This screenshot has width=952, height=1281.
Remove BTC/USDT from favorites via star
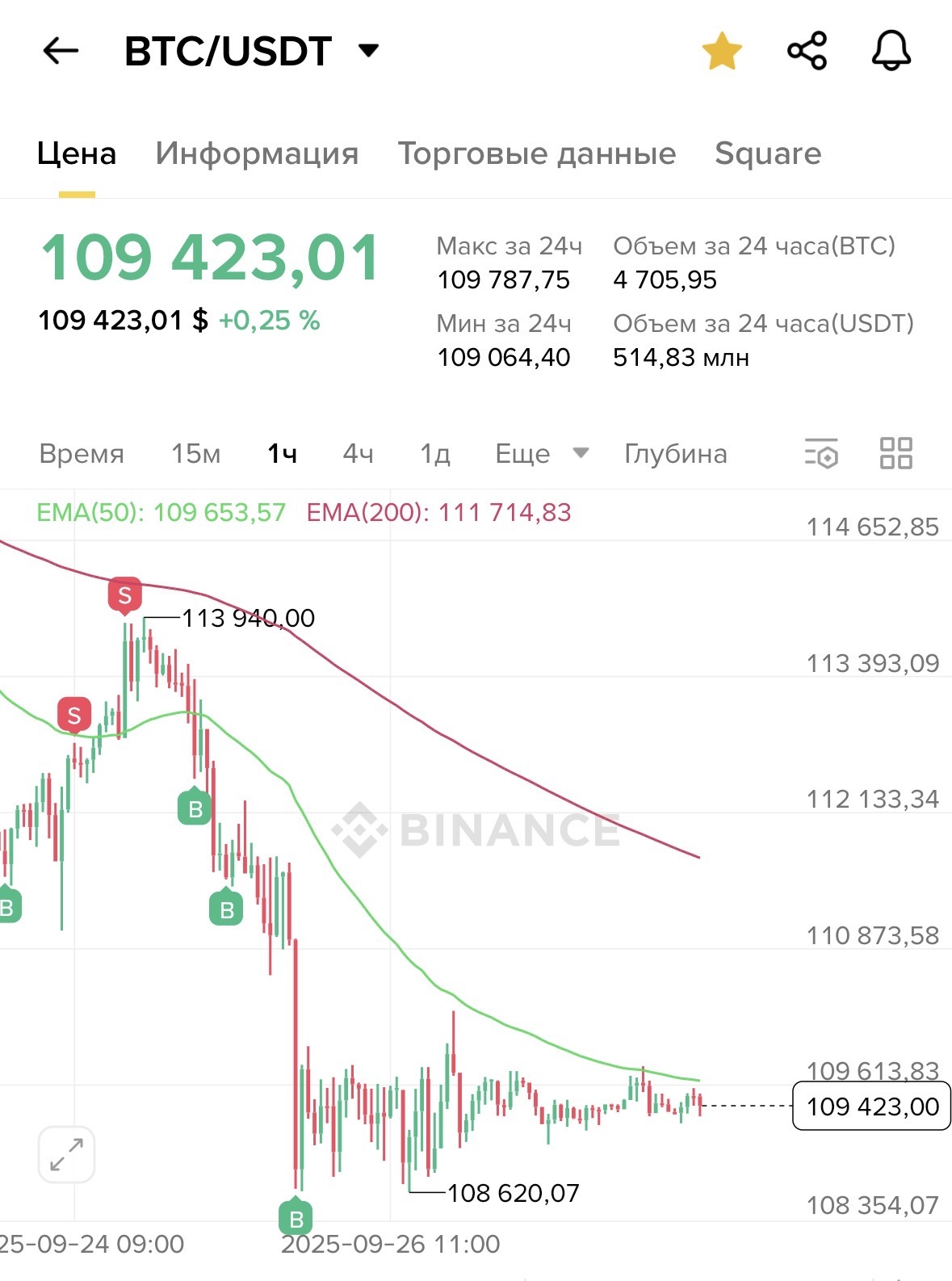721,52
